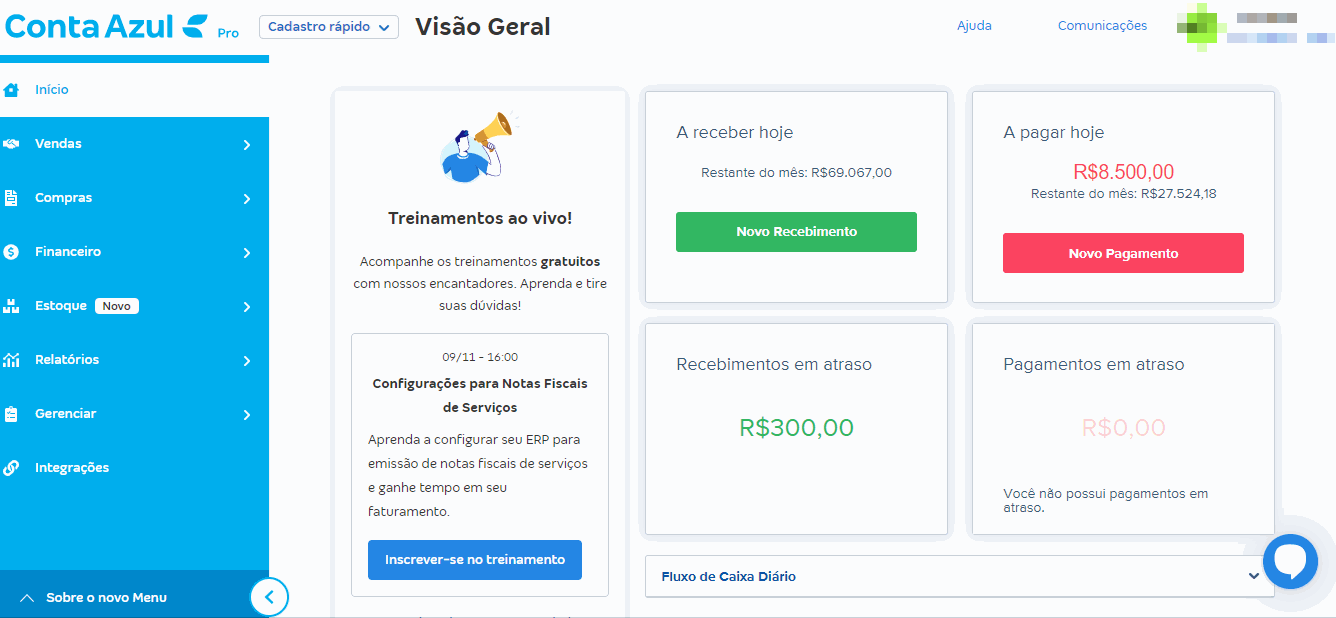The width and height of the screenshot is (1336, 618).
Task: Collapse the sidebar with the arrow button
Action: (x=269, y=598)
